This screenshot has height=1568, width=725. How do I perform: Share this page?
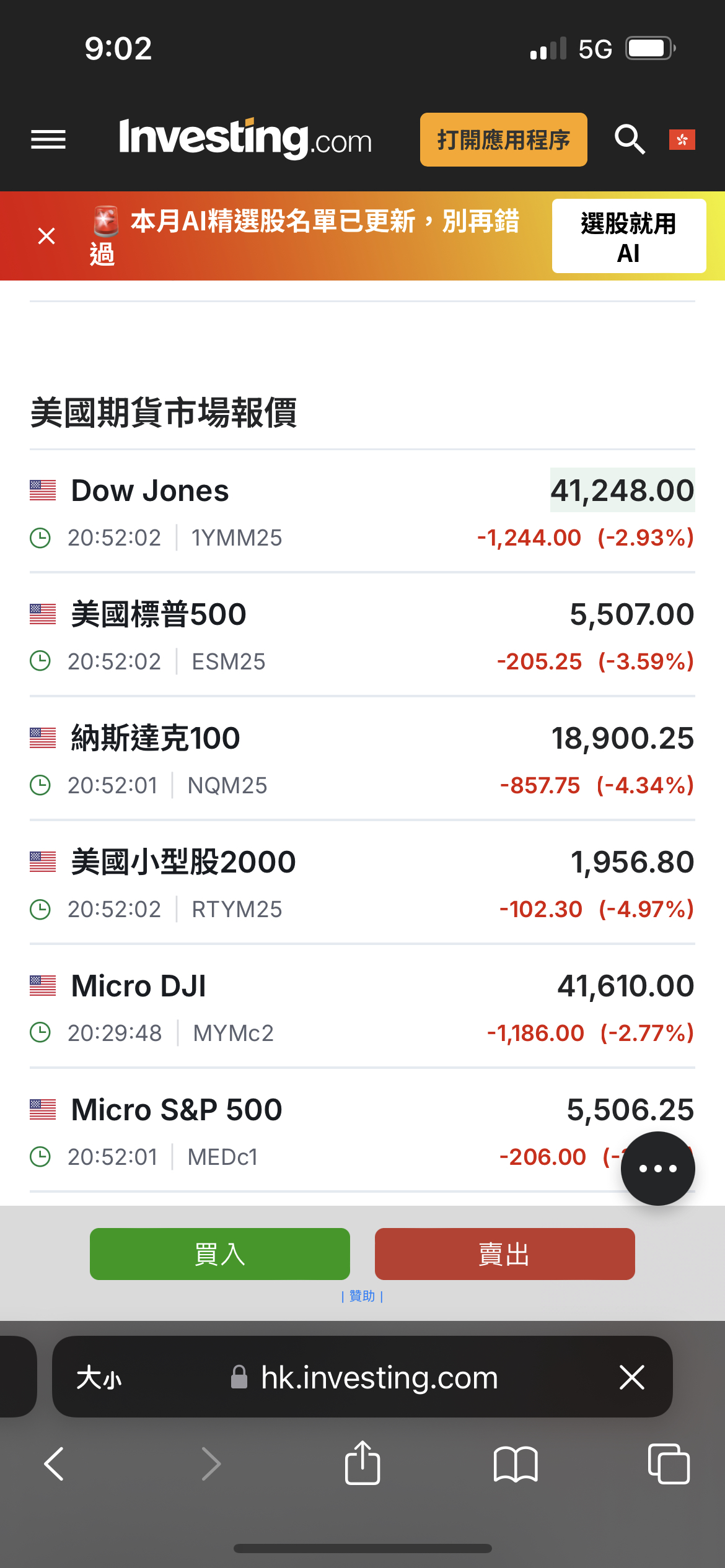tap(362, 1463)
